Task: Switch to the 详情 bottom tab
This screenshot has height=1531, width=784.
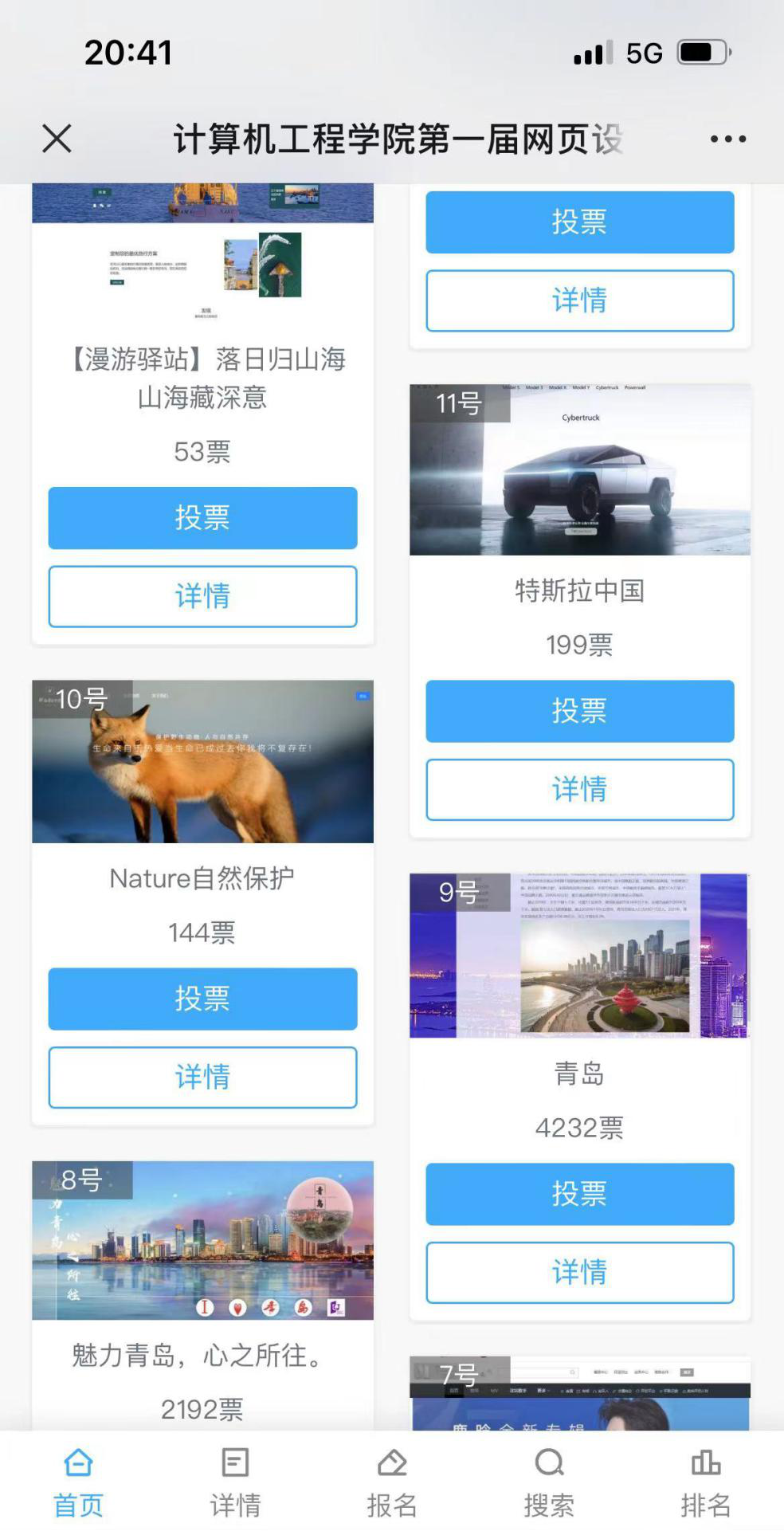Action: (235, 1482)
